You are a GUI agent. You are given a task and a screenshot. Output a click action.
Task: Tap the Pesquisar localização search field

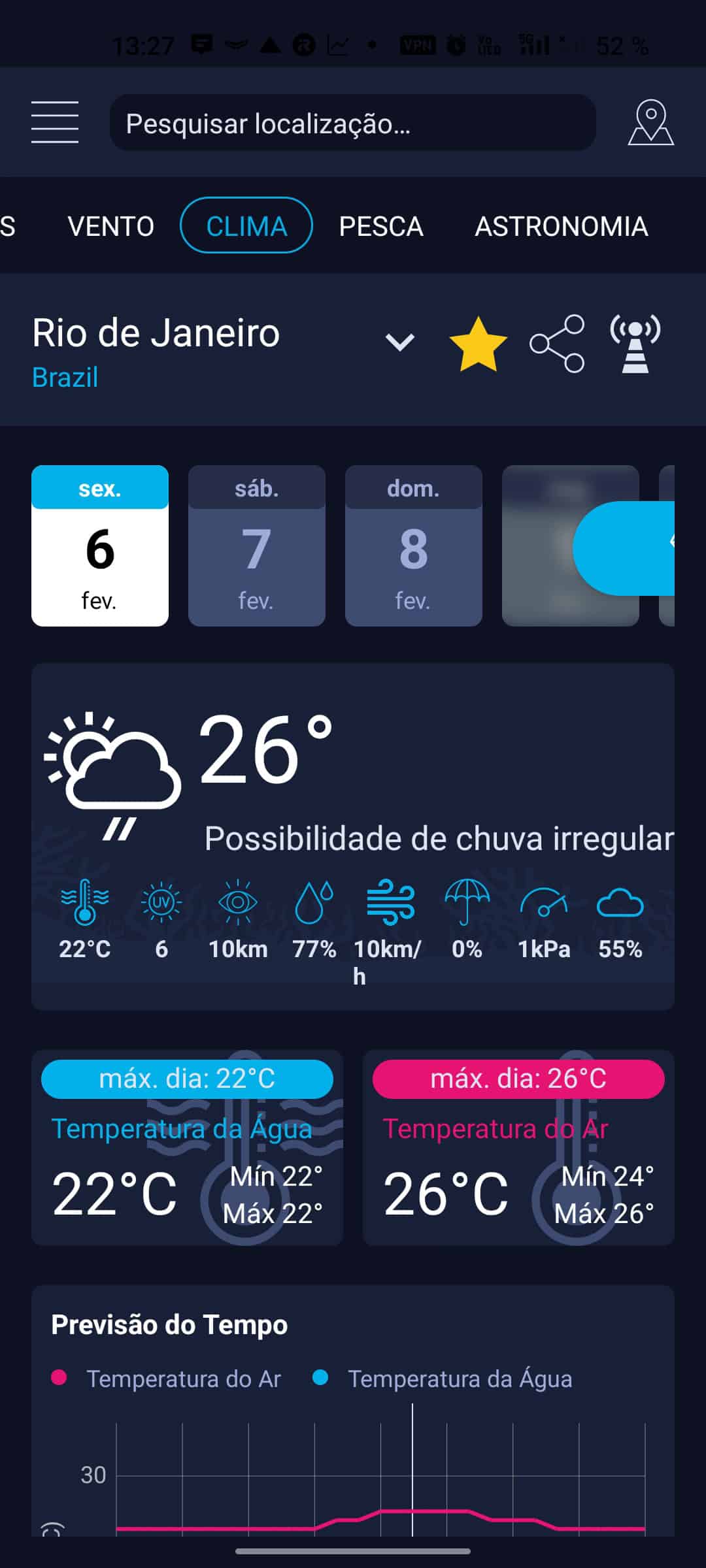[352, 122]
